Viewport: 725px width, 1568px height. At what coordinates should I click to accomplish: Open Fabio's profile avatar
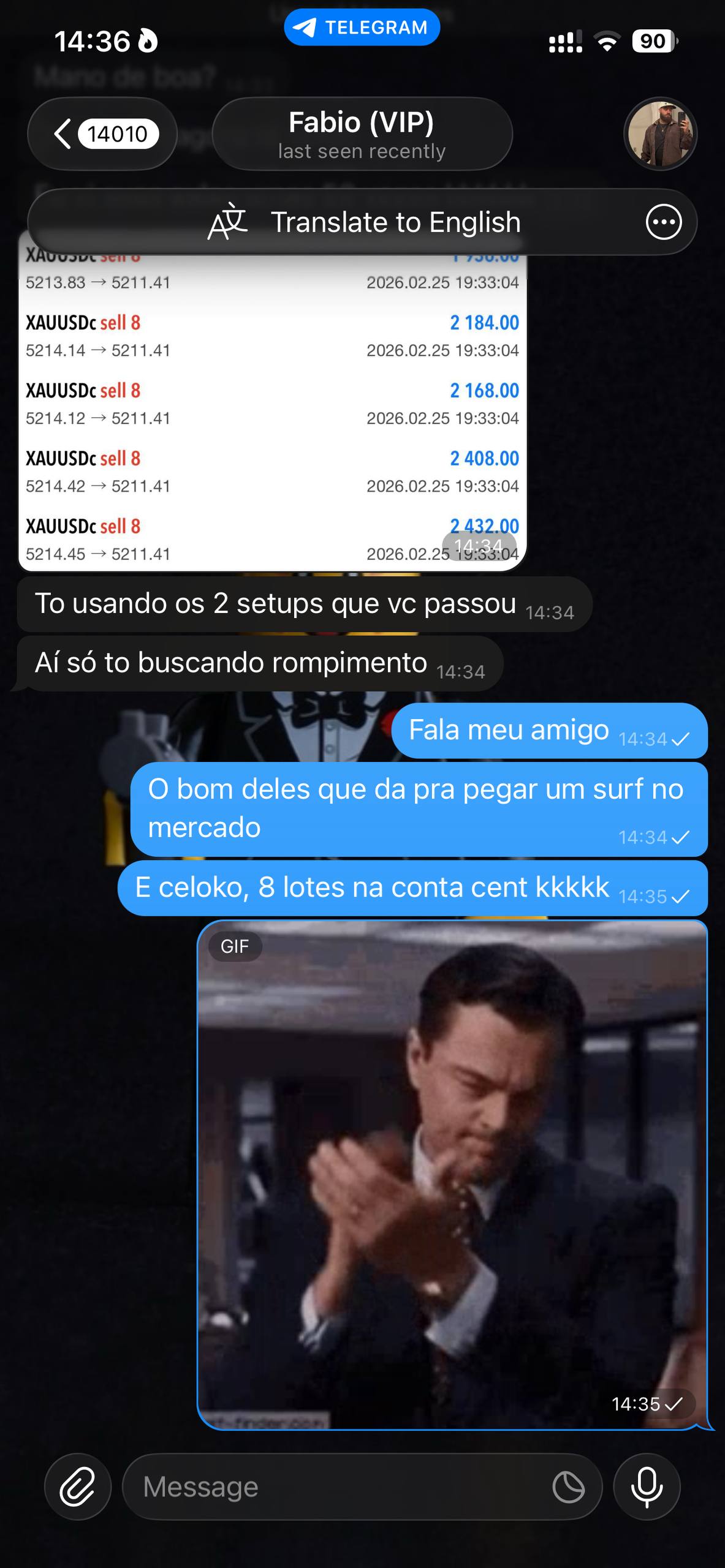point(660,134)
